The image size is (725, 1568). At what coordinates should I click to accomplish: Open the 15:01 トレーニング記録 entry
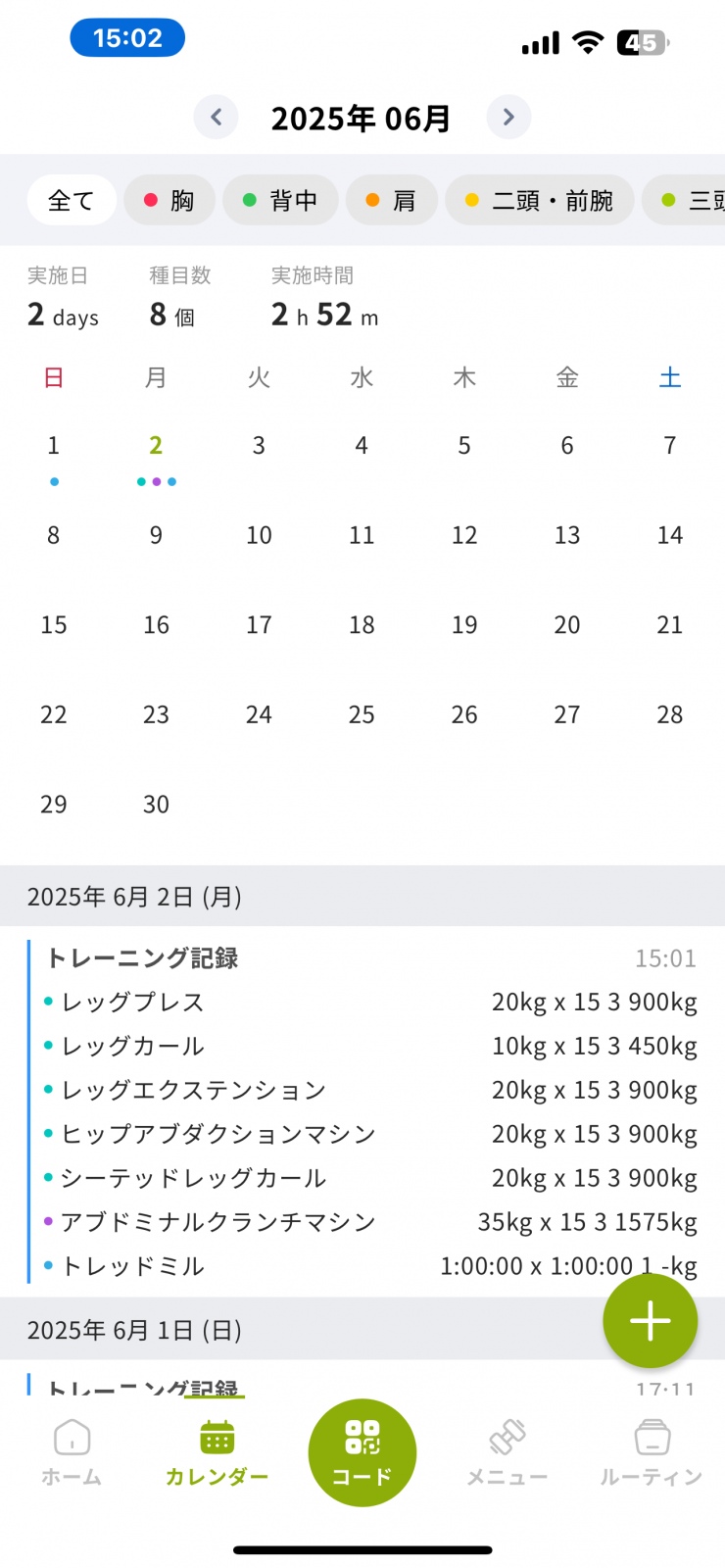coord(371,1111)
